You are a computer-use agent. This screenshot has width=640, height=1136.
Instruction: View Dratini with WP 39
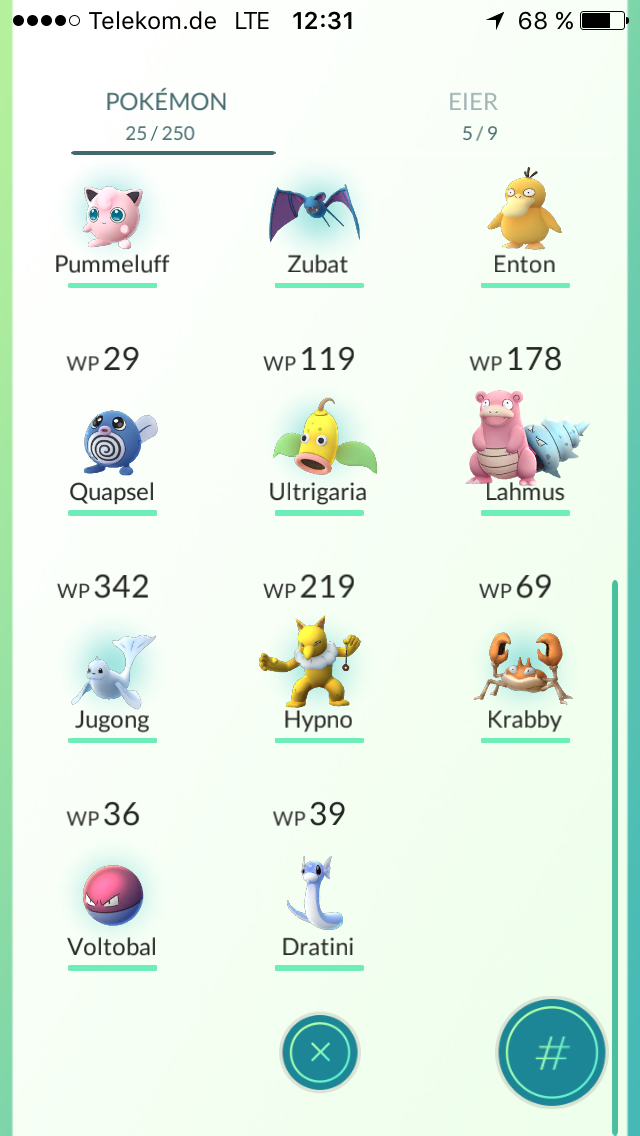(319, 885)
